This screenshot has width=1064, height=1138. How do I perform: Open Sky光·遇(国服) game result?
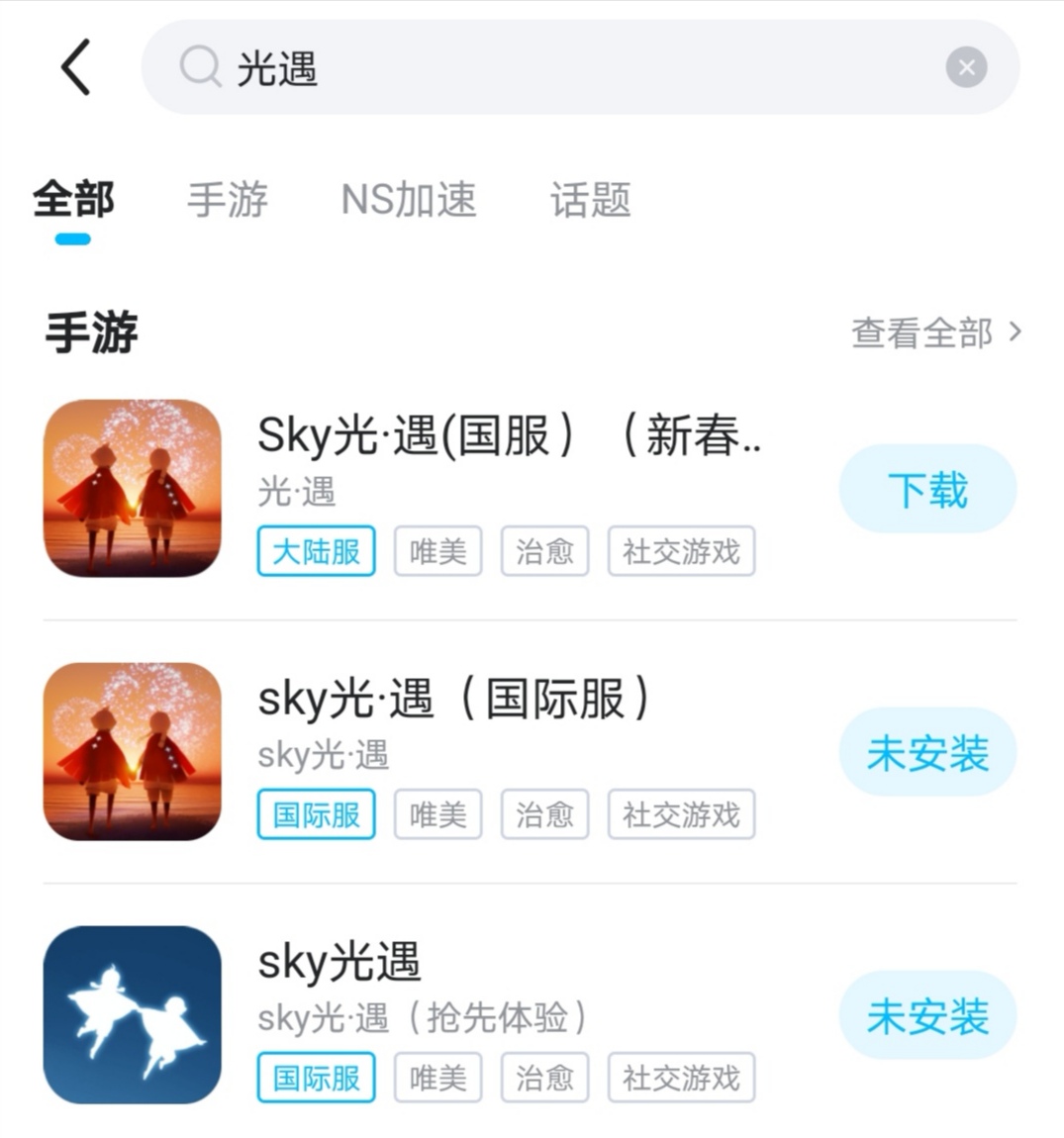[509, 435]
